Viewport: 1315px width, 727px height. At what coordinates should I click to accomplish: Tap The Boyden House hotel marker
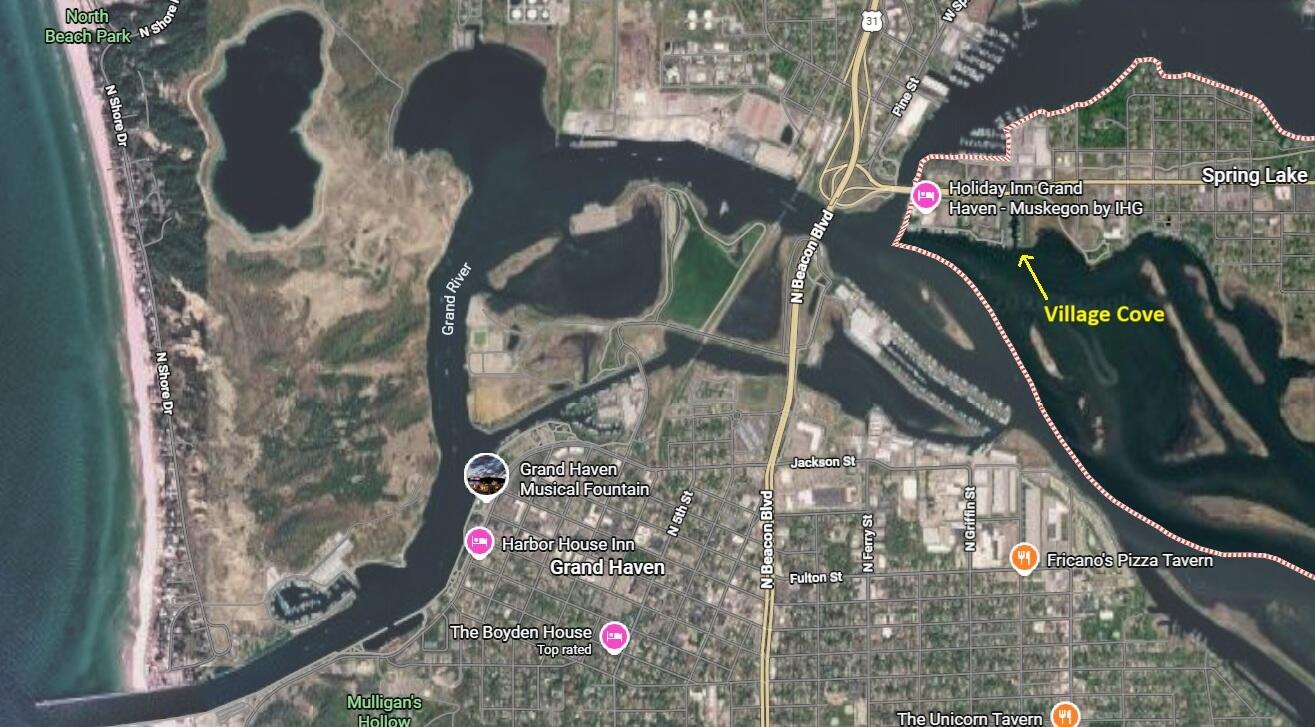click(x=614, y=635)
